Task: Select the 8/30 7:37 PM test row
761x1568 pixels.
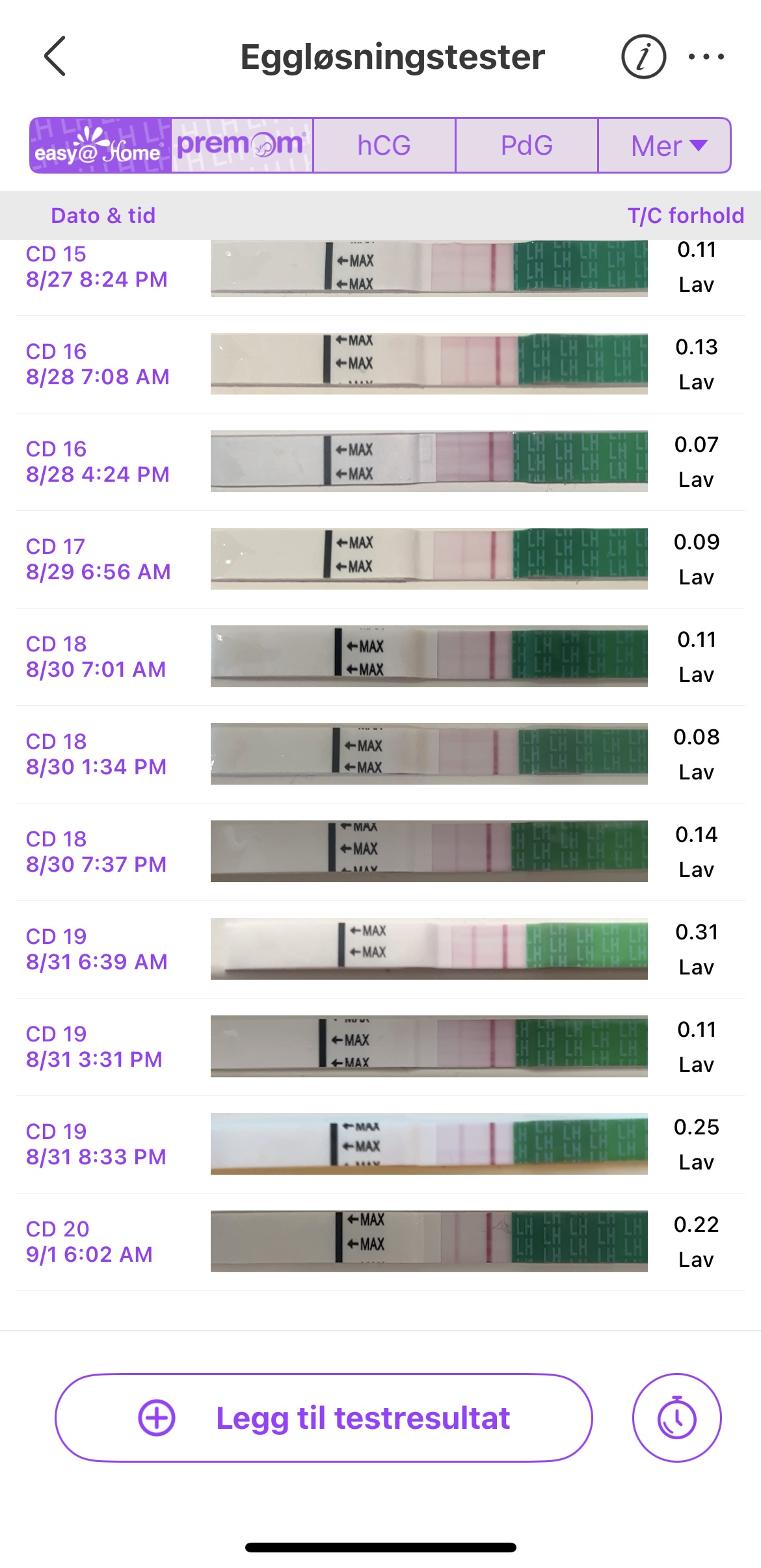Action: pyautogui.click(x=380, y=852)
